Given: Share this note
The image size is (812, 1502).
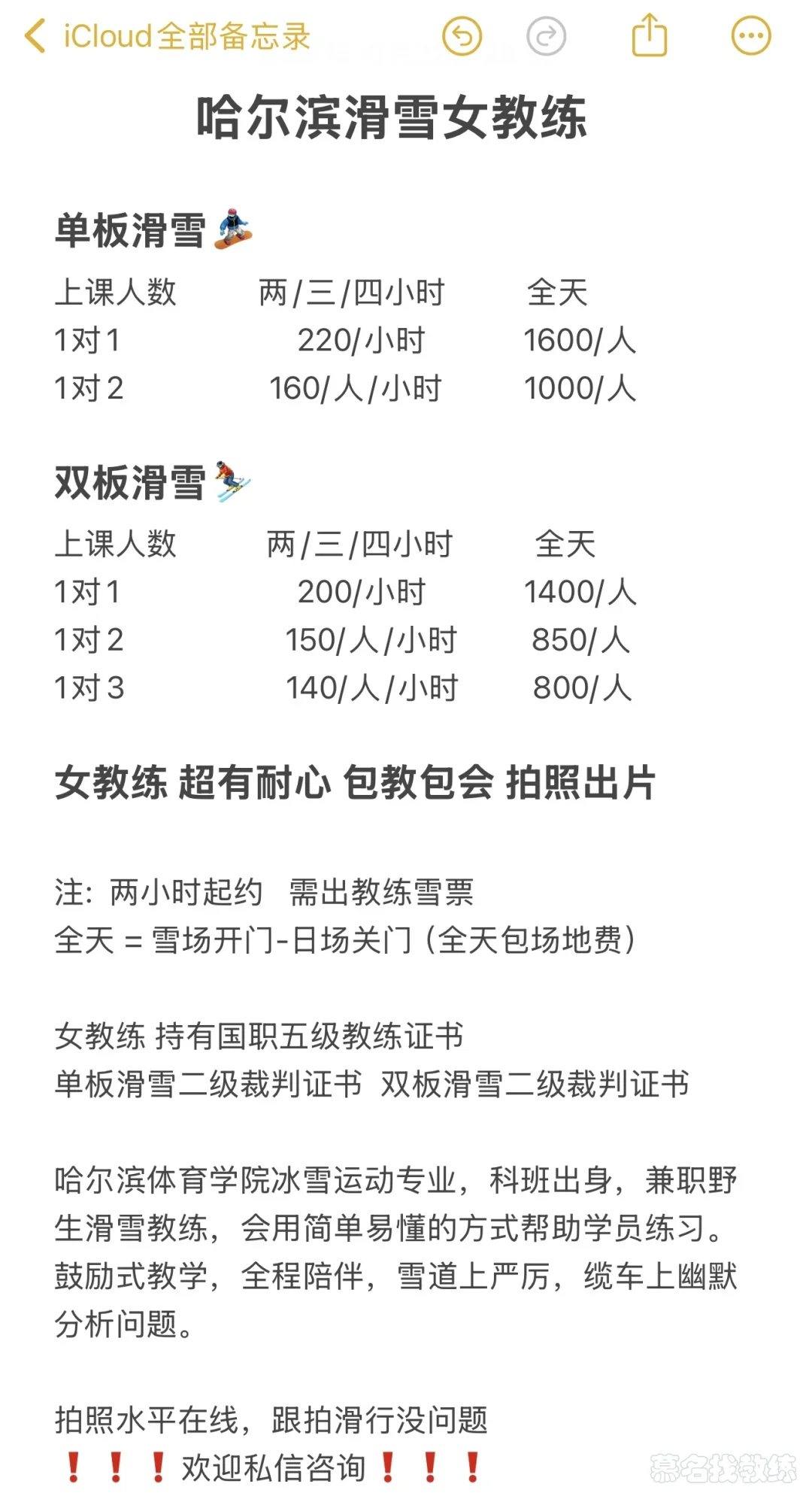Looking at the screenshot, I should point(649,35).
